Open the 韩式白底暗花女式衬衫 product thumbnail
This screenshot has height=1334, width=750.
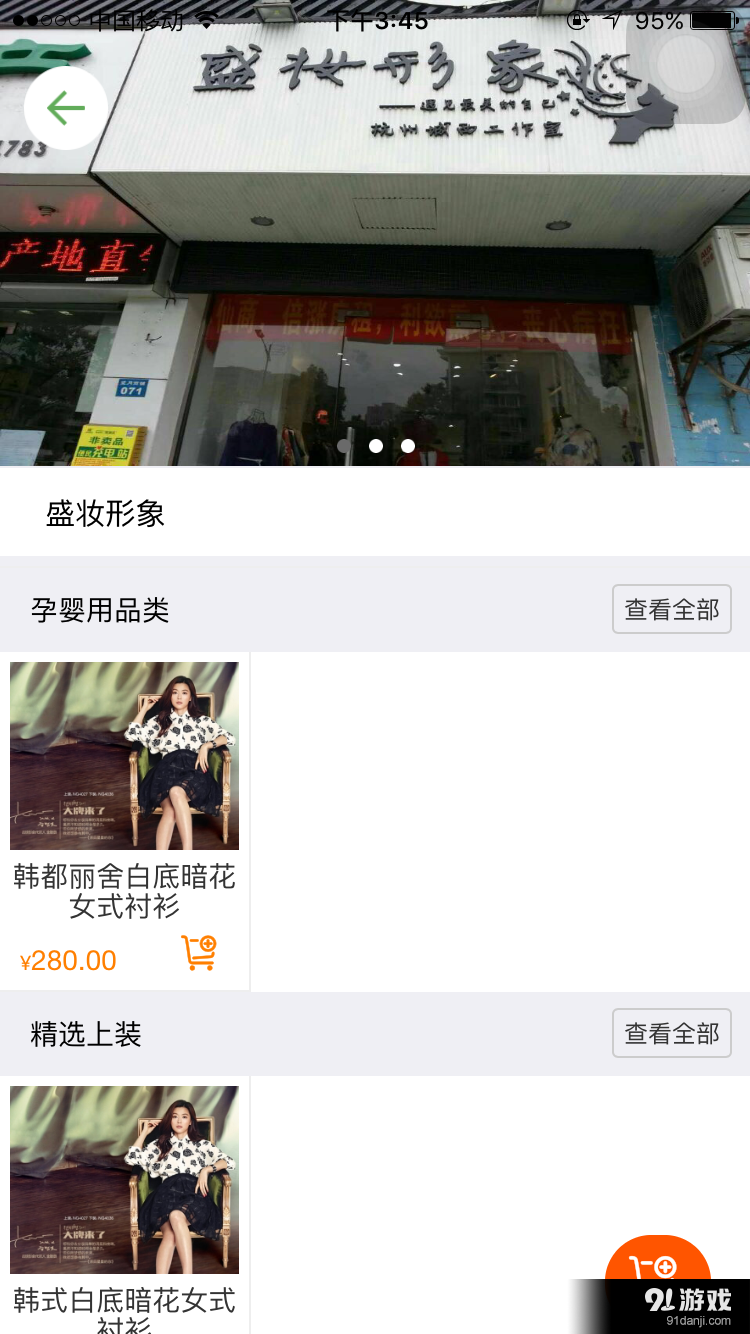pos(124,1180)
